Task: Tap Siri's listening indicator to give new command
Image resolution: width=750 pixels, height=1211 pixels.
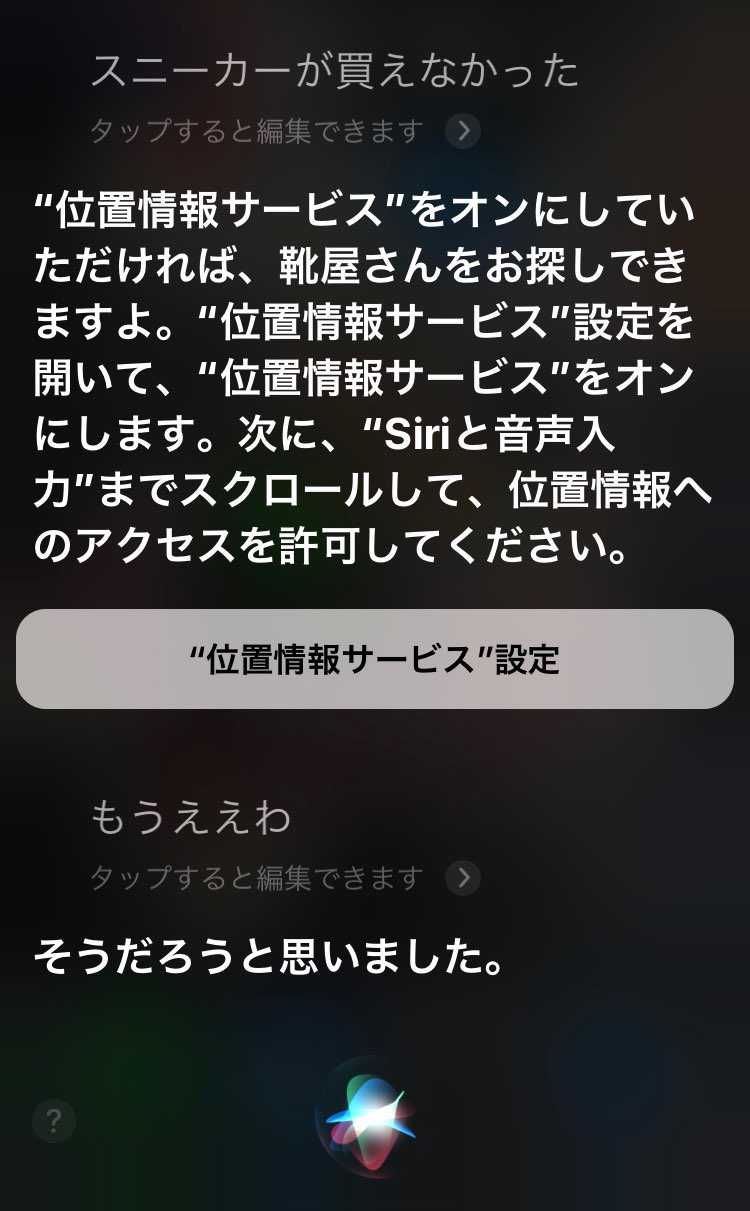Action: pos(374,1120)
